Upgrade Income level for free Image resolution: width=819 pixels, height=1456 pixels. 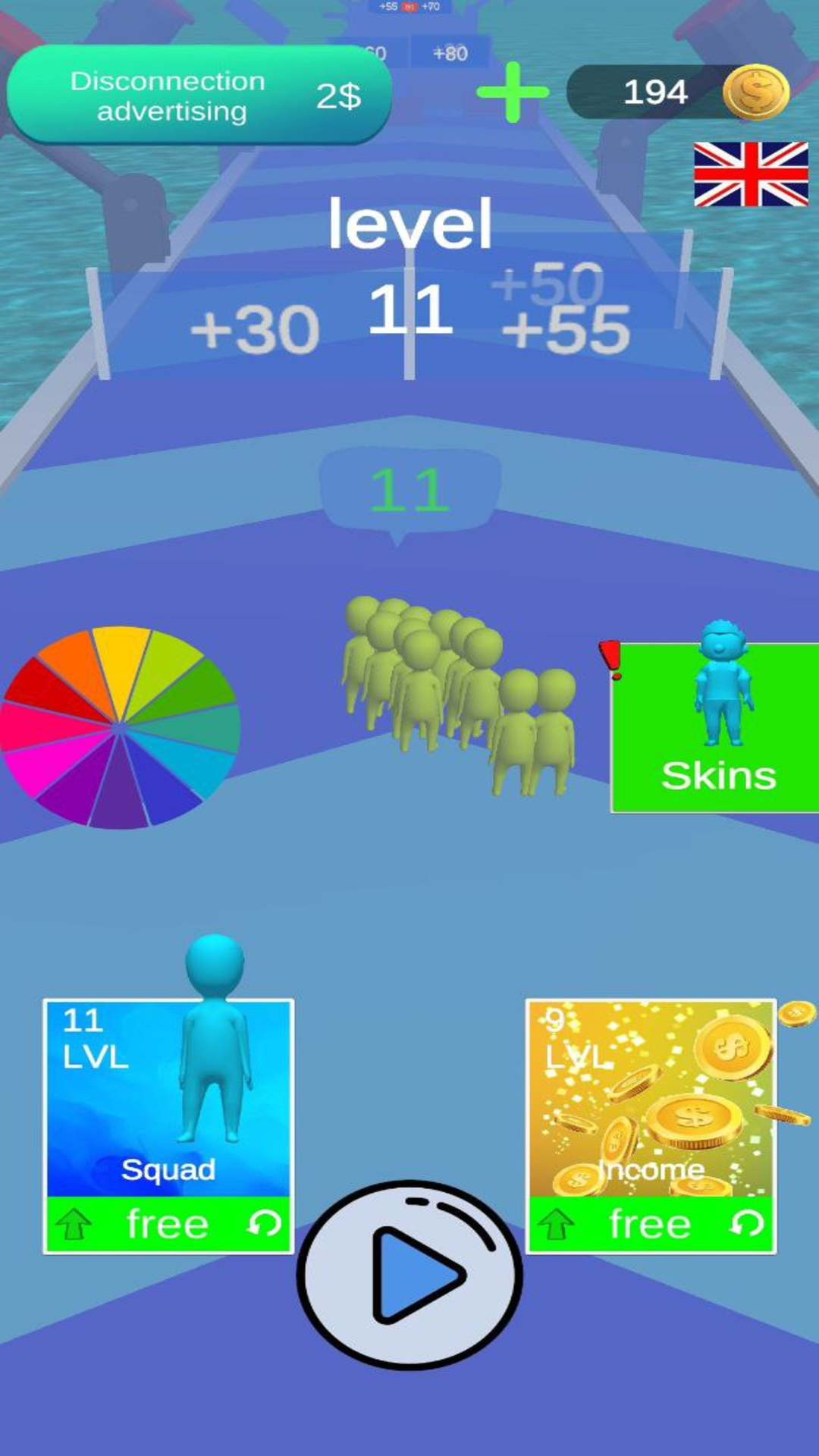tap(650, 1222)
